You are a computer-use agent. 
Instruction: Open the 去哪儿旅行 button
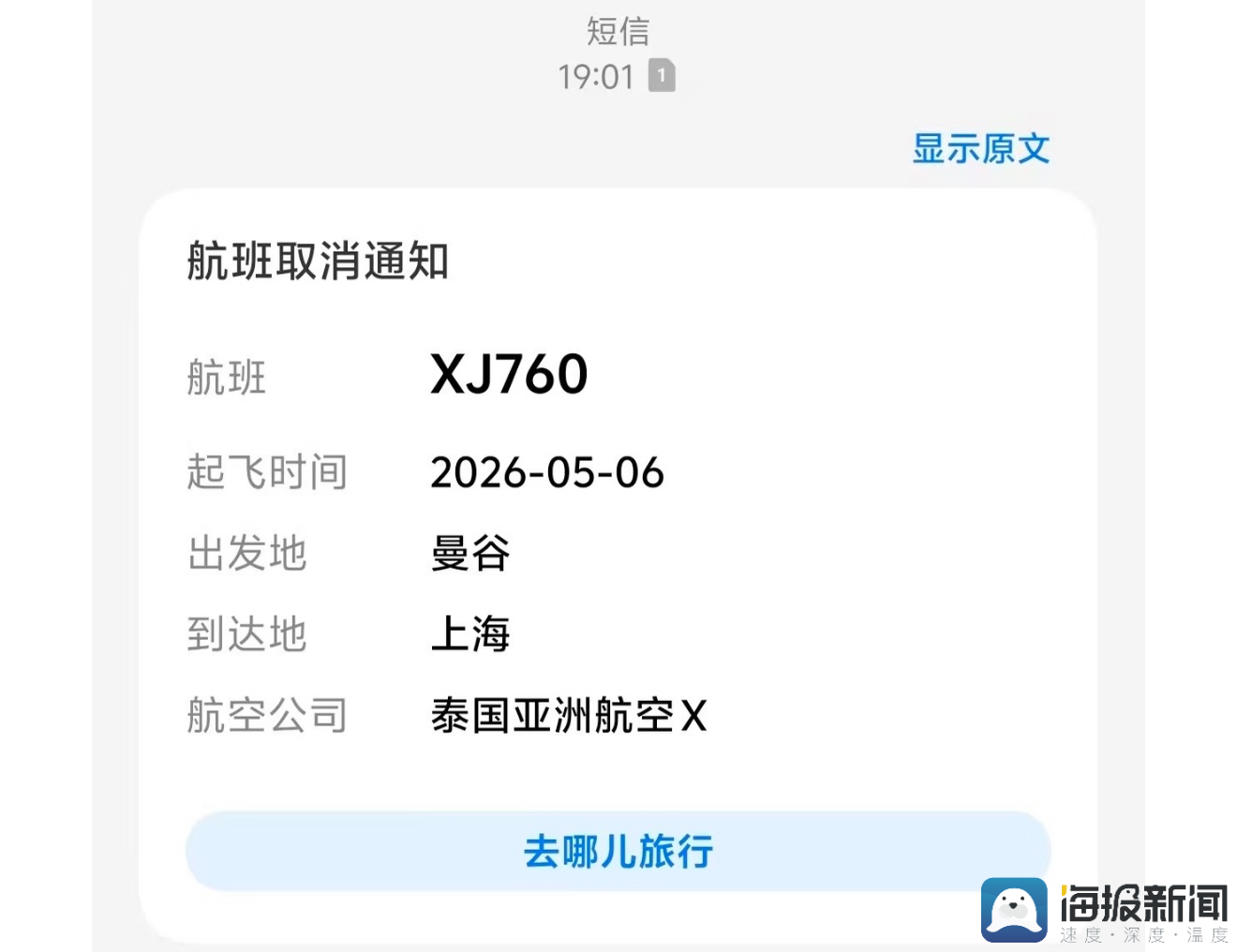point(618,851)
